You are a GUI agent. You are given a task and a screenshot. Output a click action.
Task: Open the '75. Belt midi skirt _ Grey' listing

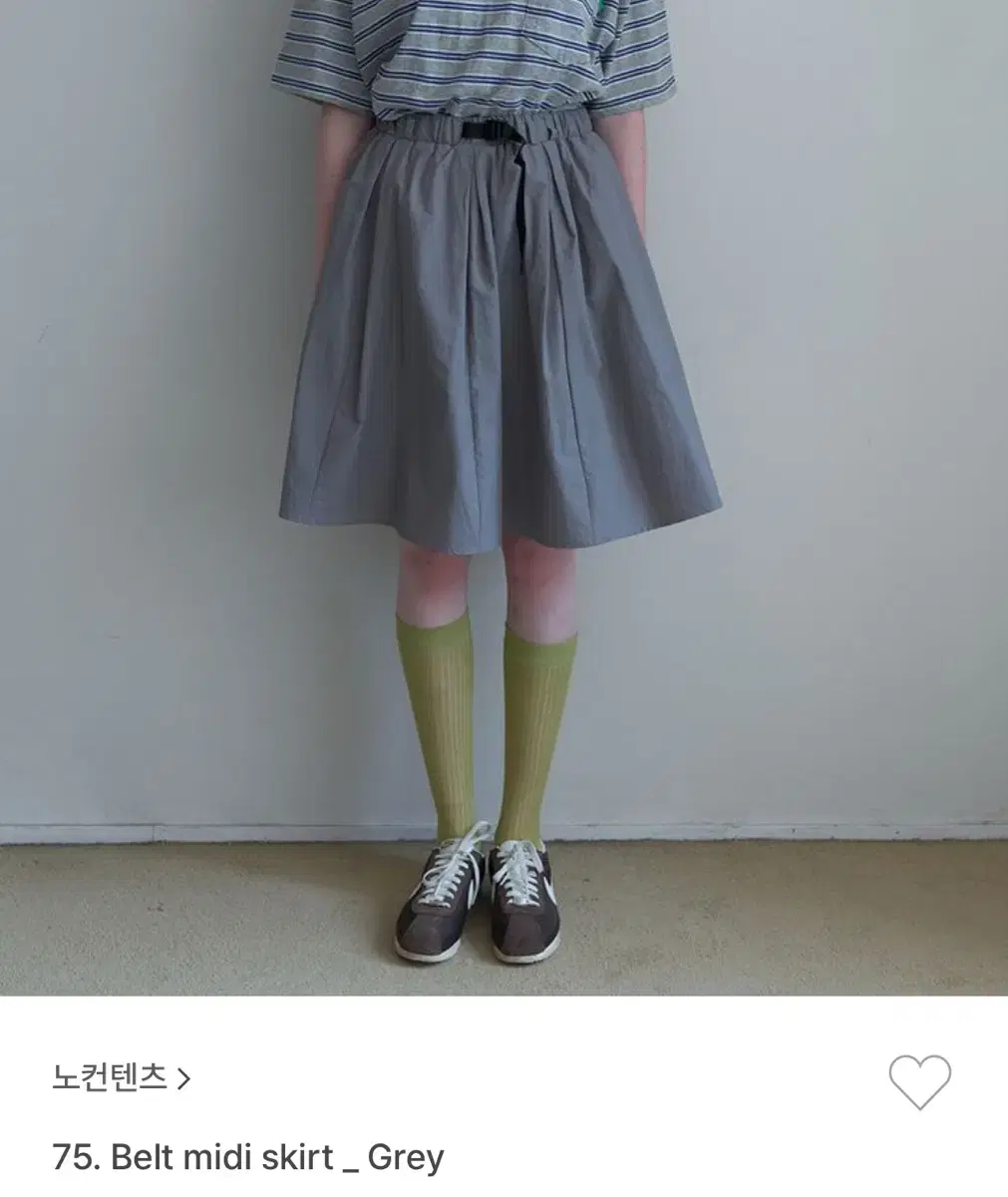click(246, 1157)
